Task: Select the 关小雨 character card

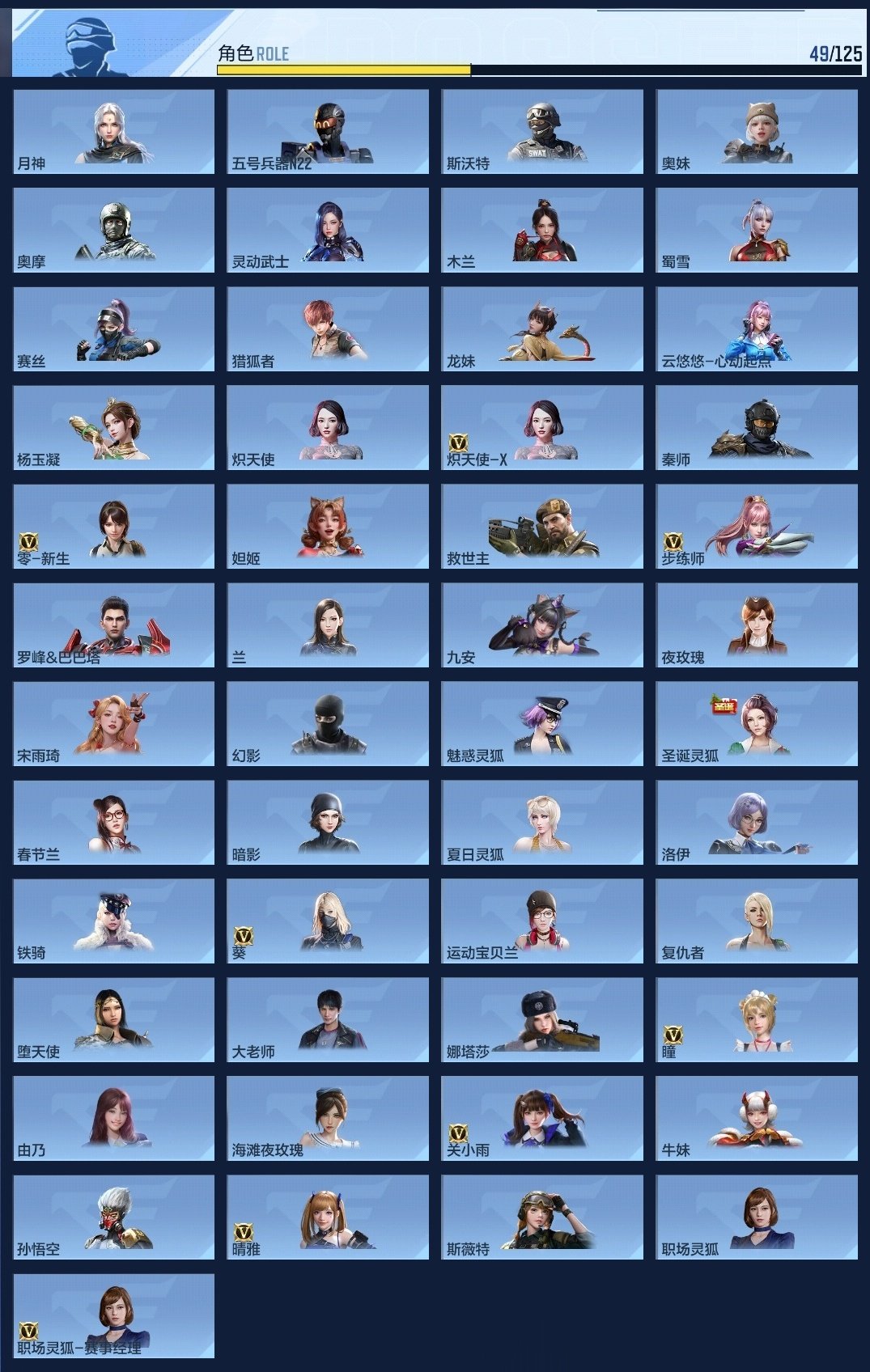Action: pyautogui.click(x=542, y=1118)
